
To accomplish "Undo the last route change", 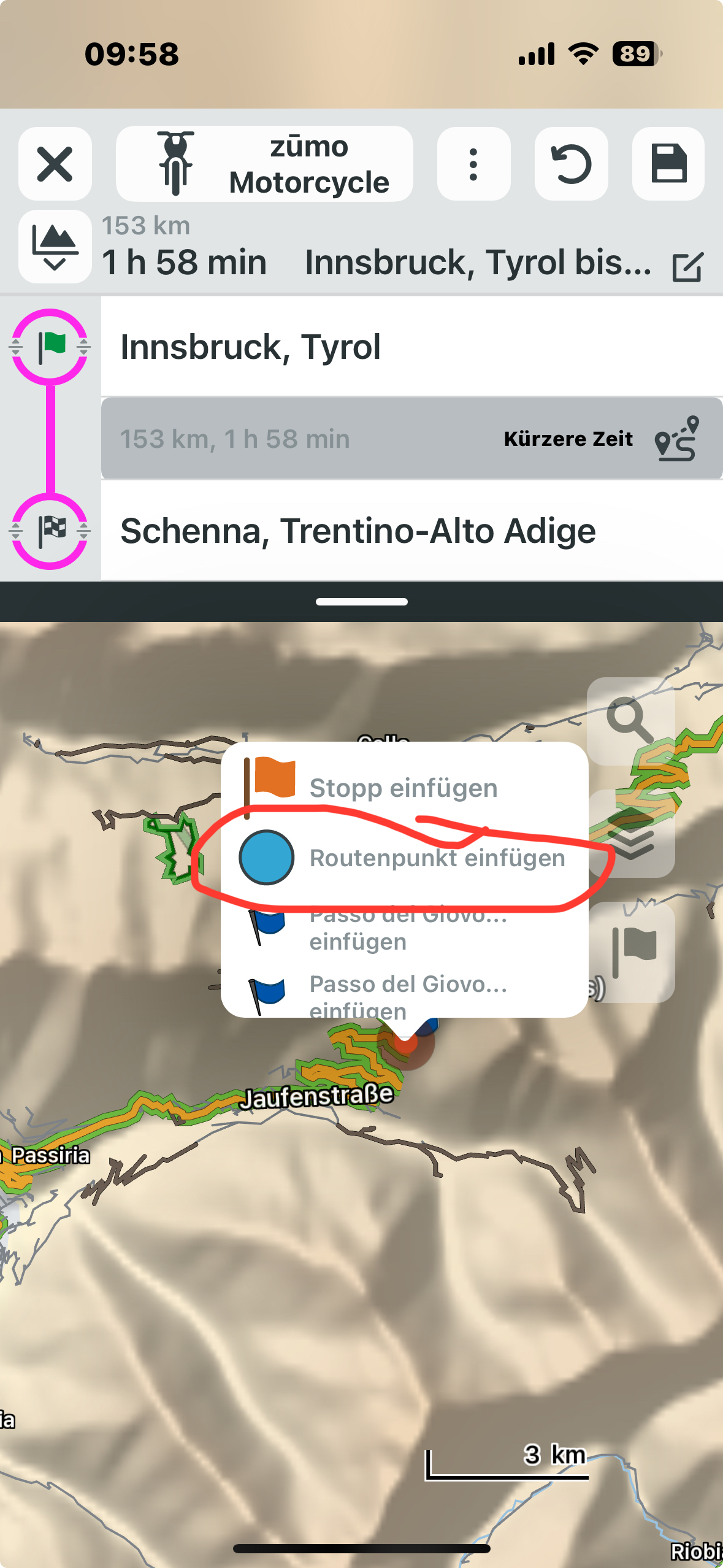I will 571,164.
